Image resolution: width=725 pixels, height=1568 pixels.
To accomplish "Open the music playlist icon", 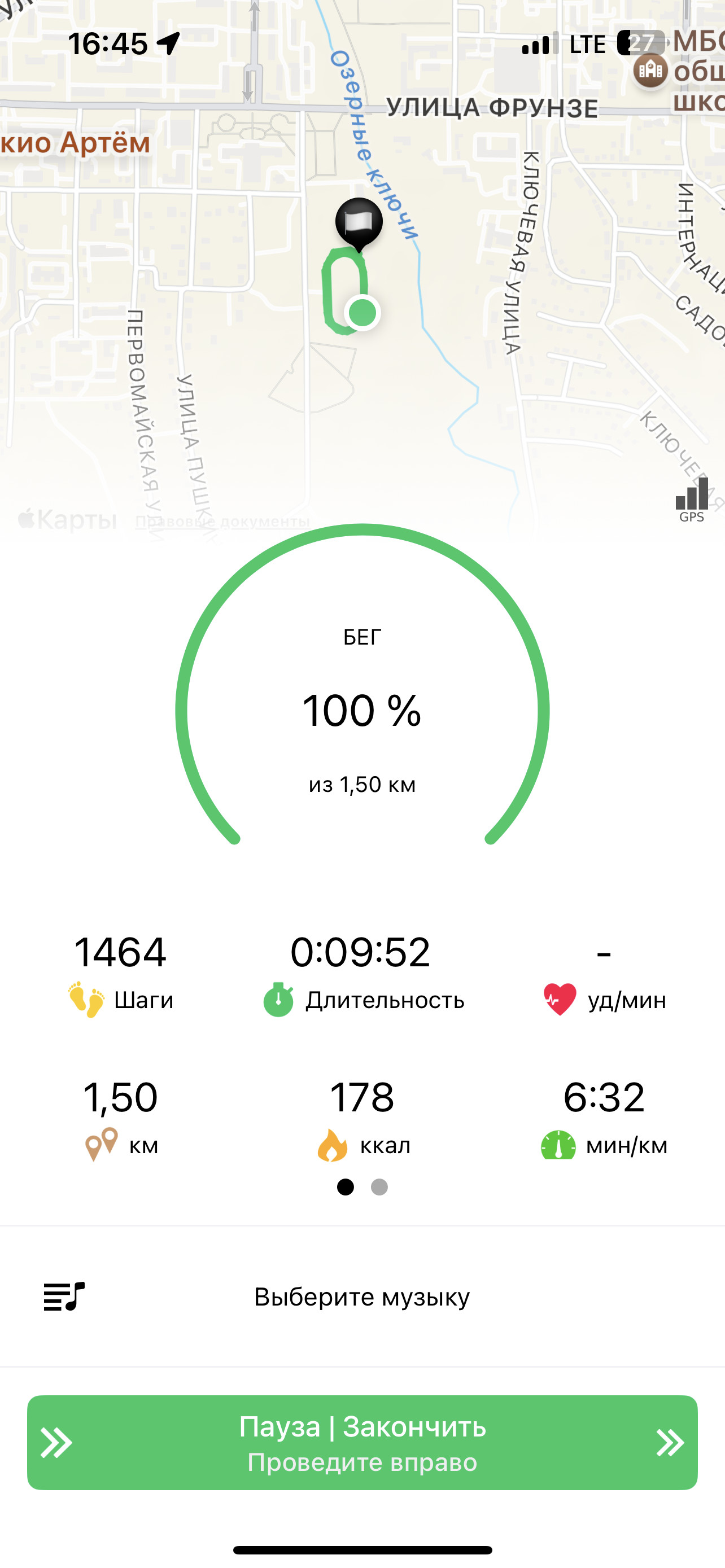I will click(64, 1297).
